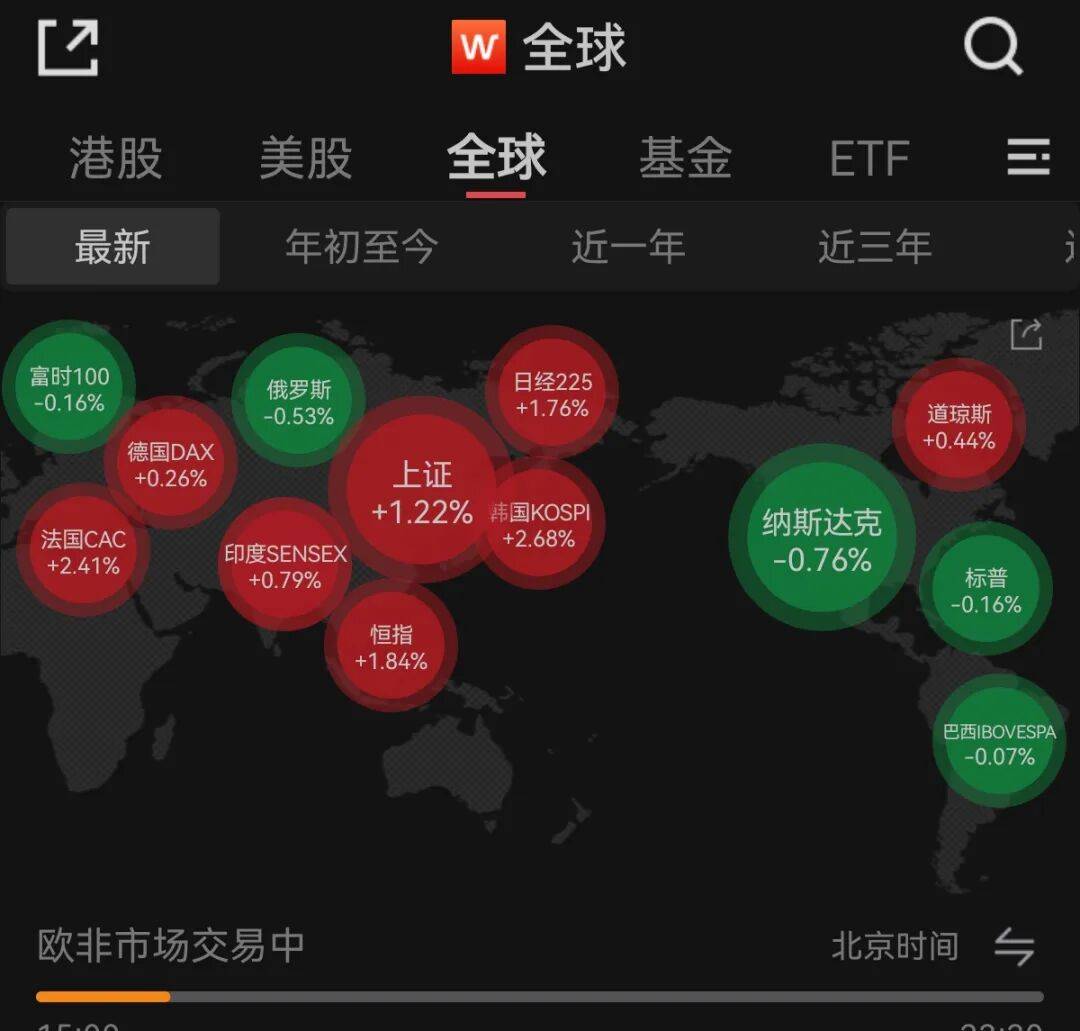Select the 近一年 period filter
The height and width of the screenshot is (1031, 1080).
point(628,247)
